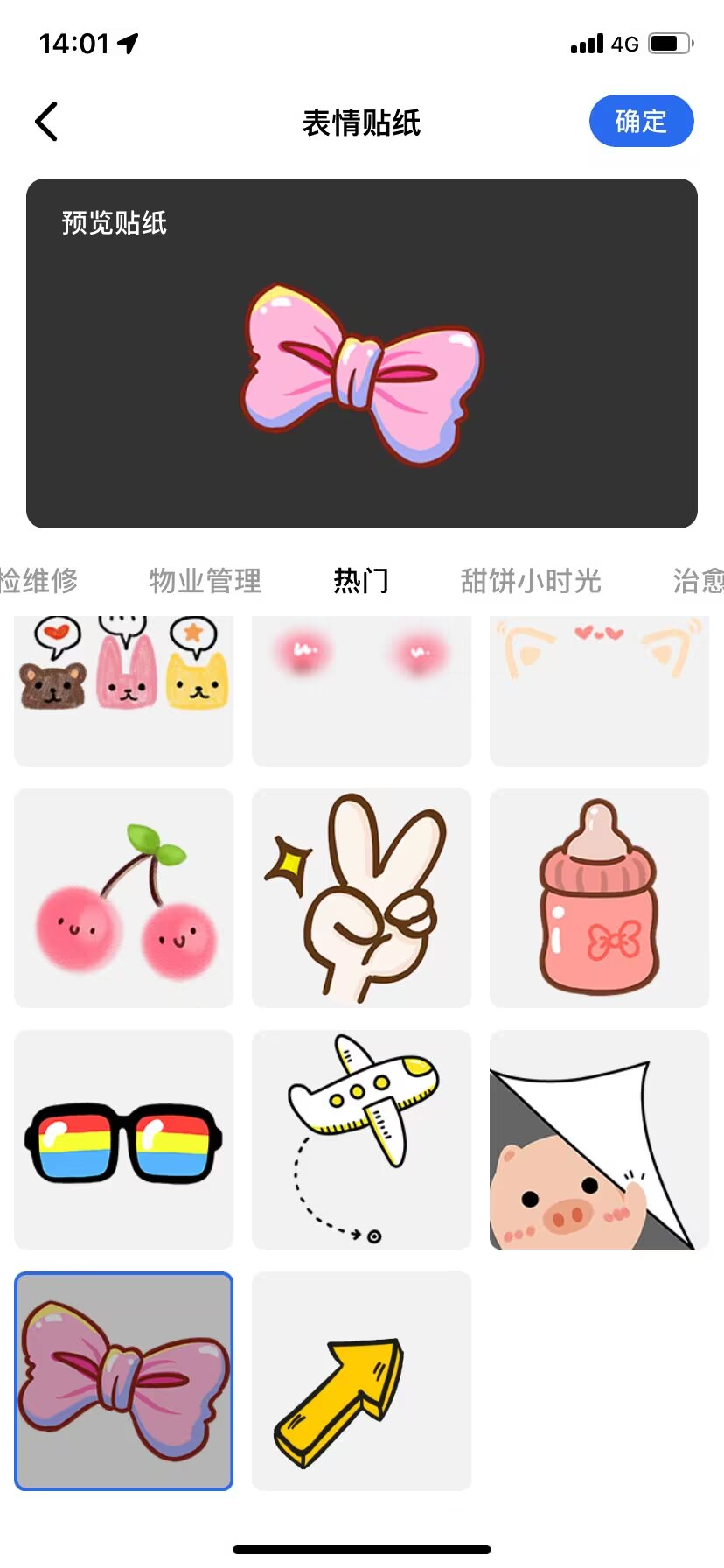Open the 甜饼小时光 sticker tab
Image resolution: width=724 pixels, height=1568 pixels.
click(x=531, y=580)
